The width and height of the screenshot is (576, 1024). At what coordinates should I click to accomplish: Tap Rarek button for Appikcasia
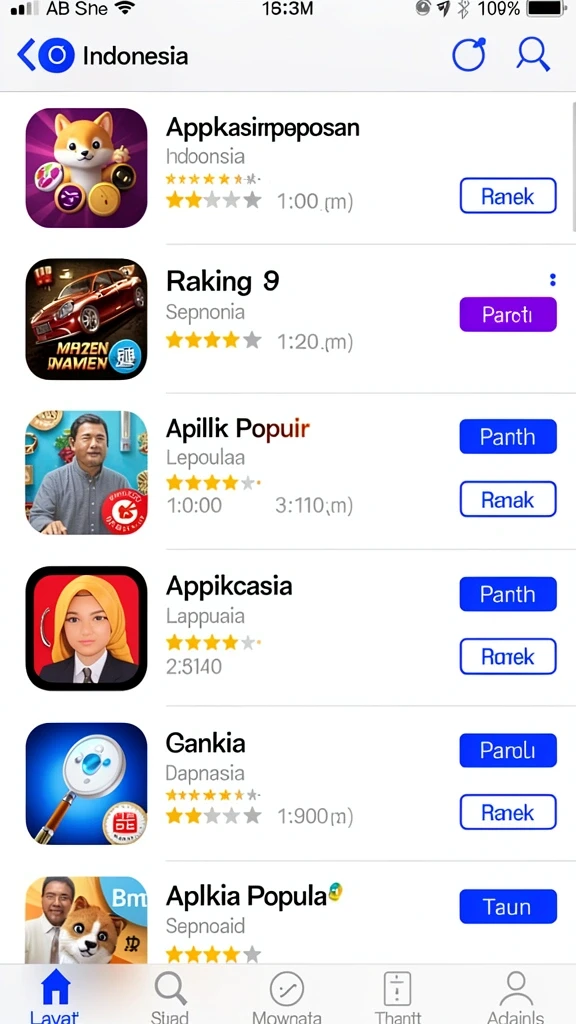[x=507, y=656]
